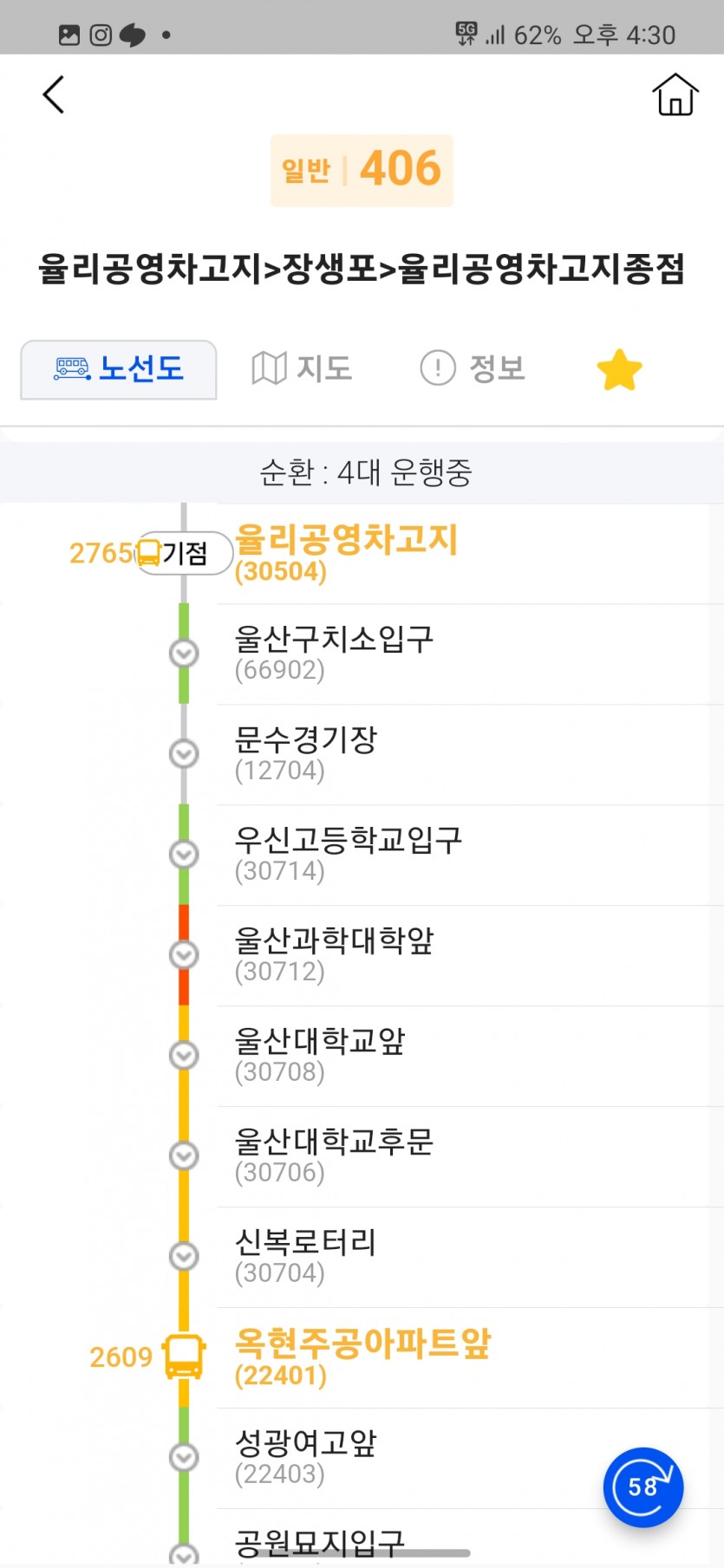Toggle the favorite star for route 406
This screenshot has height=1568, width=724.
click(619, 370)
